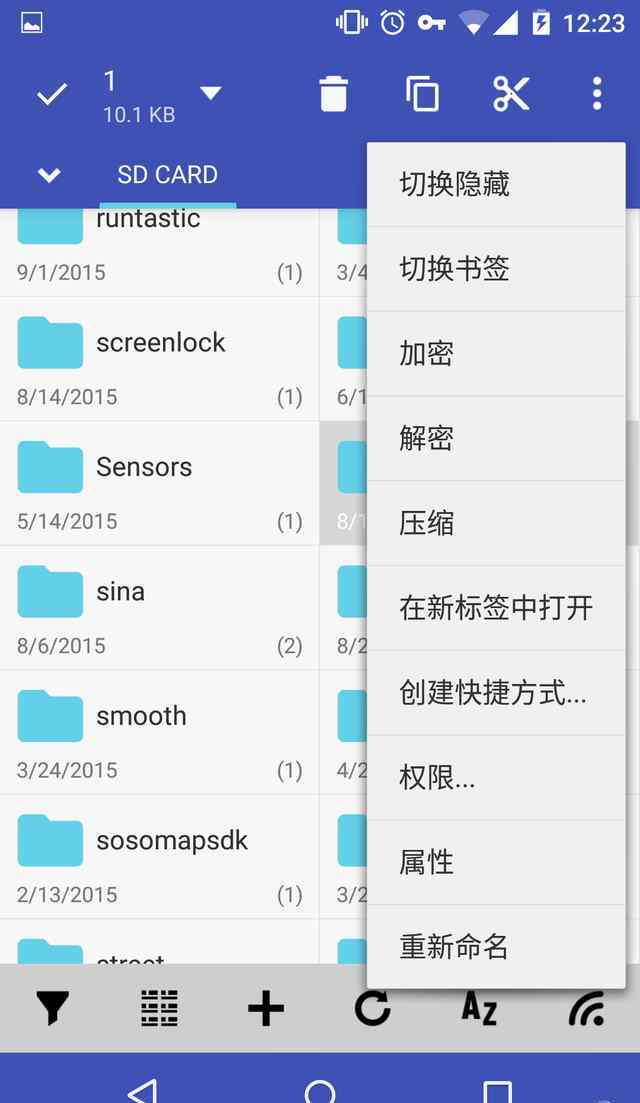This screenshot has width=640, height=1103.
Task: Delete selection with the trash icon
Action: pyautogui.click(x=333, y=94)
